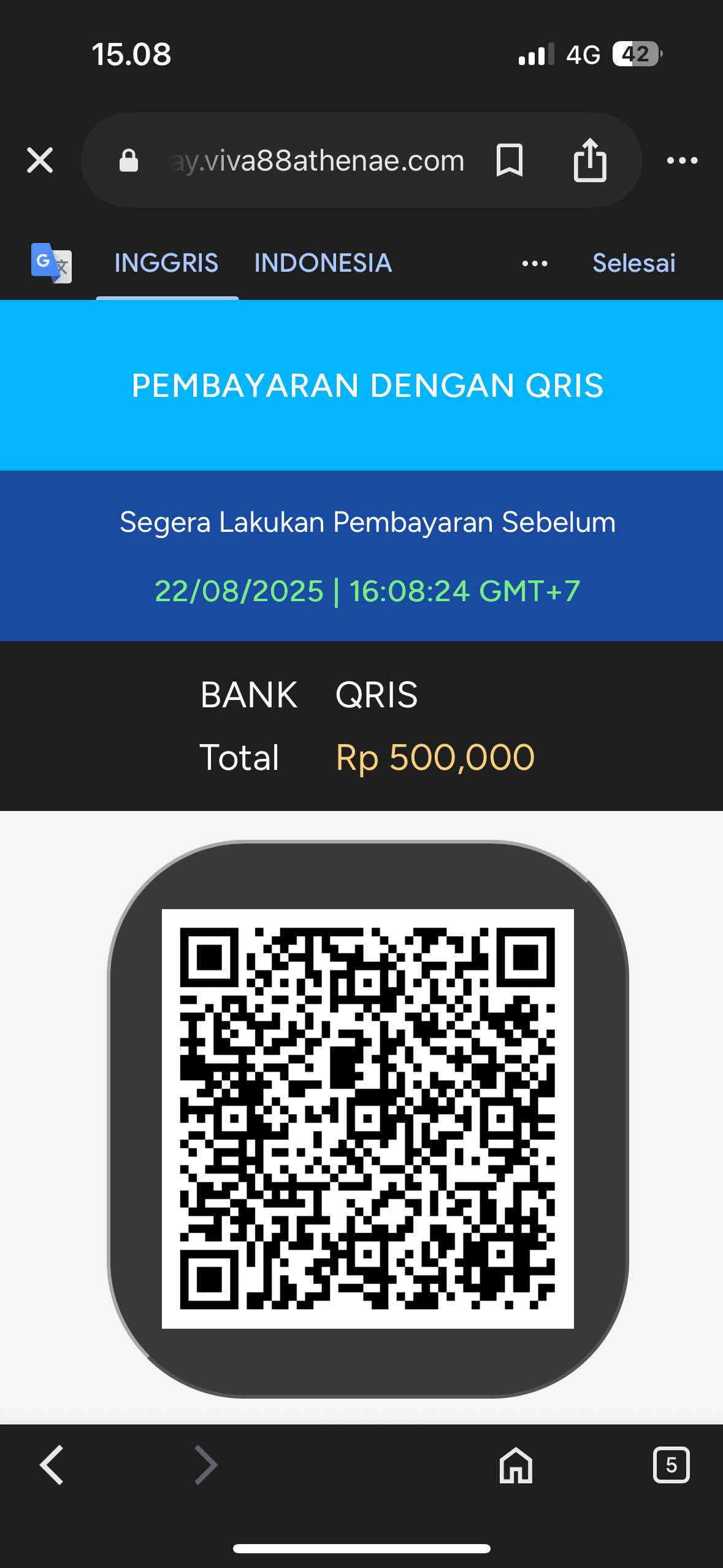Go to the browser home page
723x1568 pixels.
click(516, 1465)
